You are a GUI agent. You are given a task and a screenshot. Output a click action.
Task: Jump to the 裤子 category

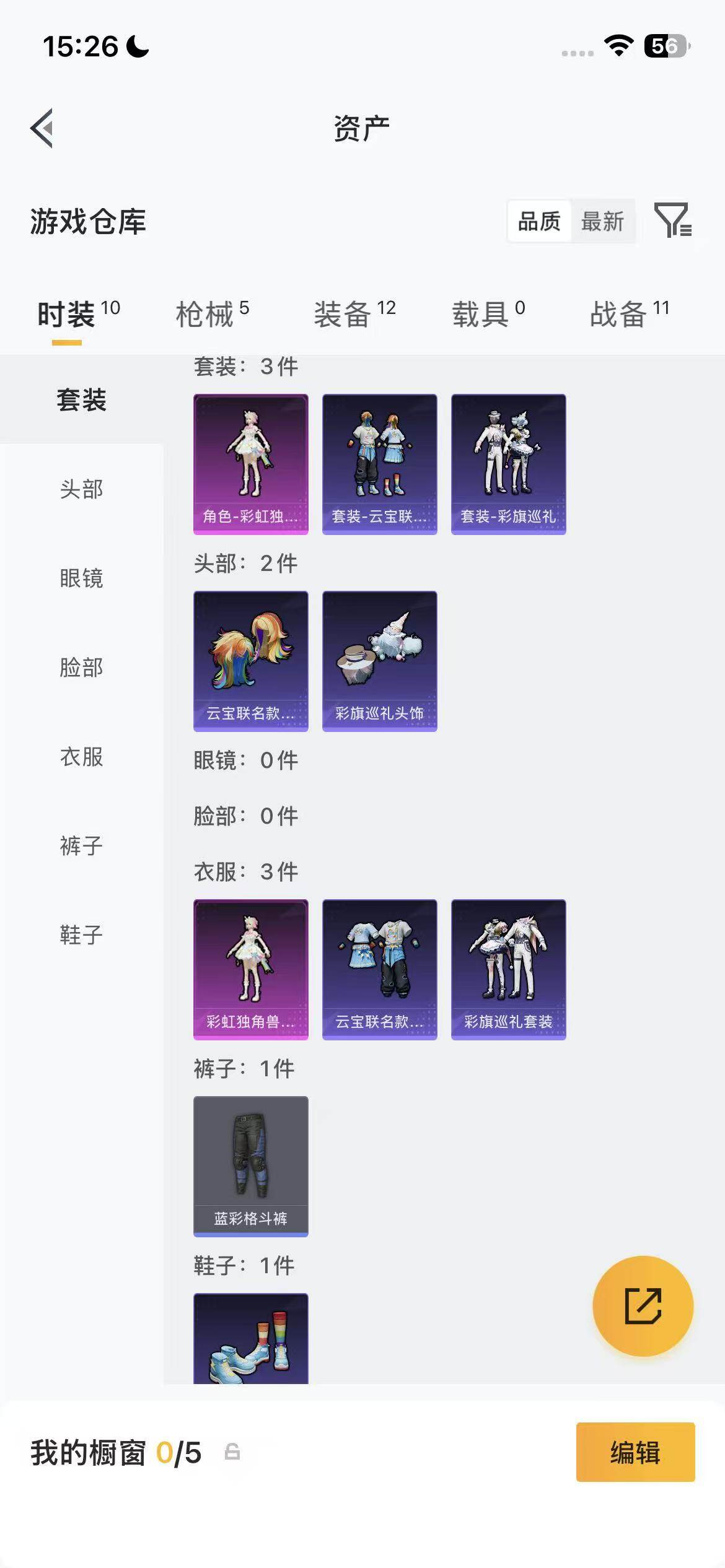[82, 846]
